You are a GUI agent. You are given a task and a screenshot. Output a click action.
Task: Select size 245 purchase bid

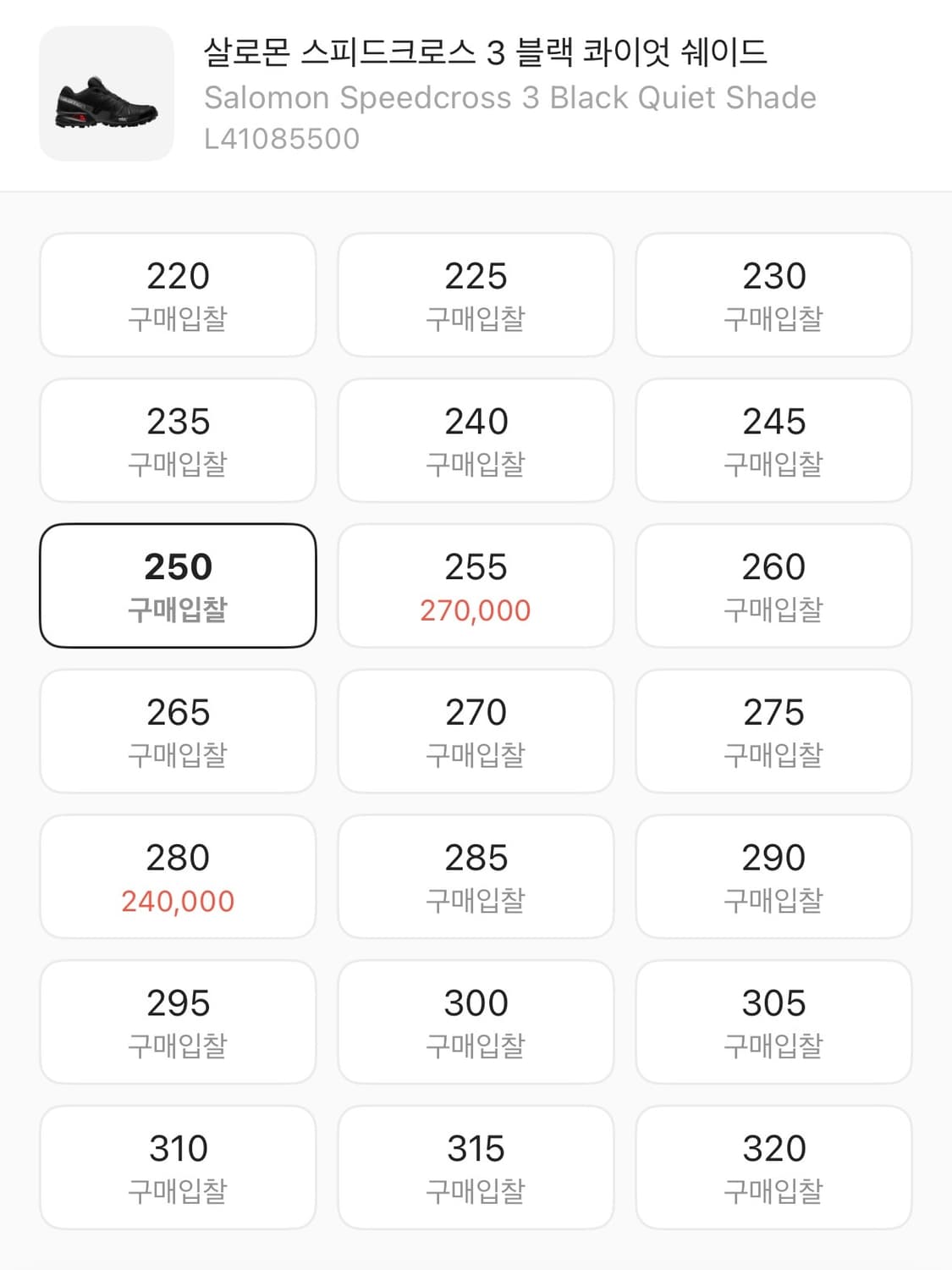tap(773, 440)
